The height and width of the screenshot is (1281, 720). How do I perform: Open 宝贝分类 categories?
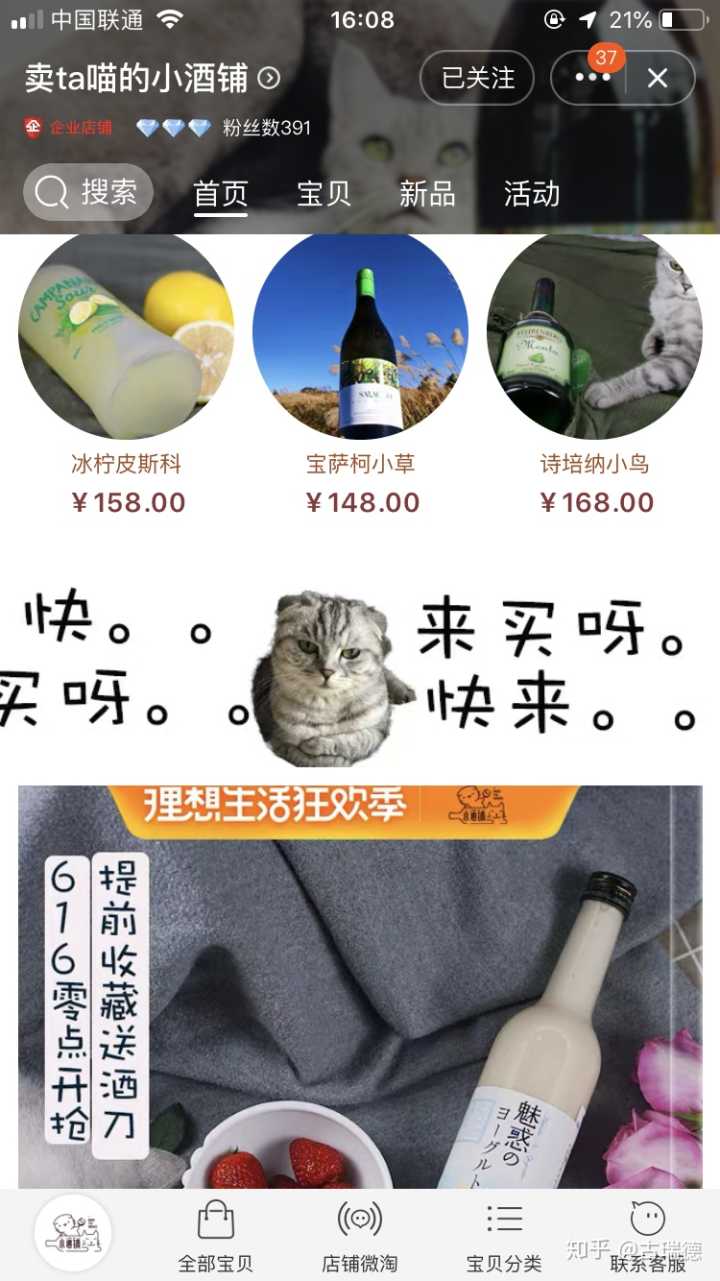click(x=504, y=1236)
